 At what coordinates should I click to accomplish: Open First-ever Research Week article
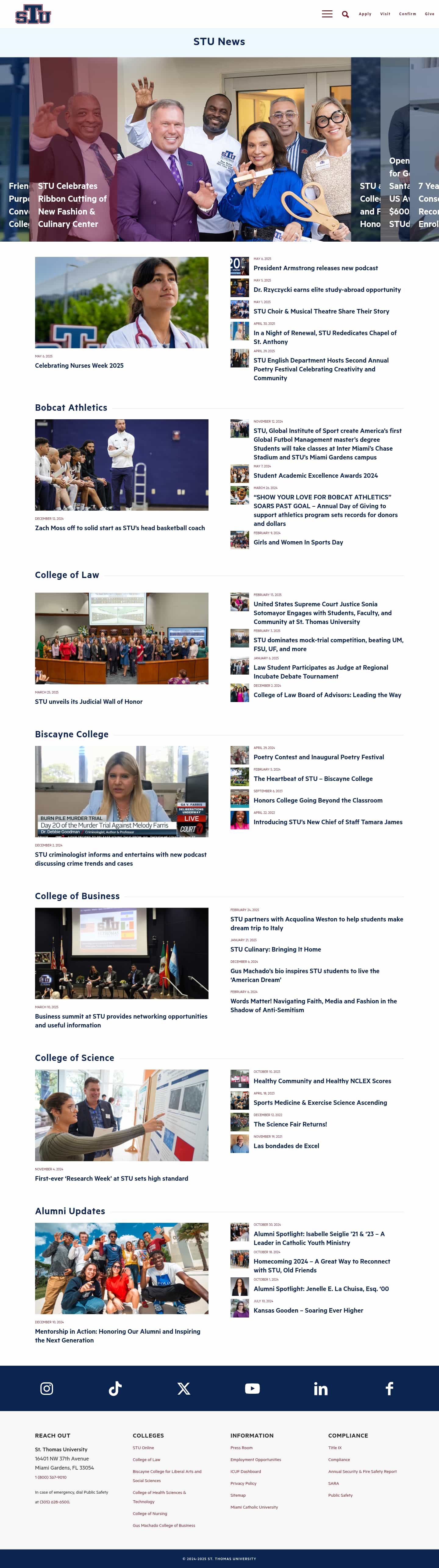point(111,1179)
